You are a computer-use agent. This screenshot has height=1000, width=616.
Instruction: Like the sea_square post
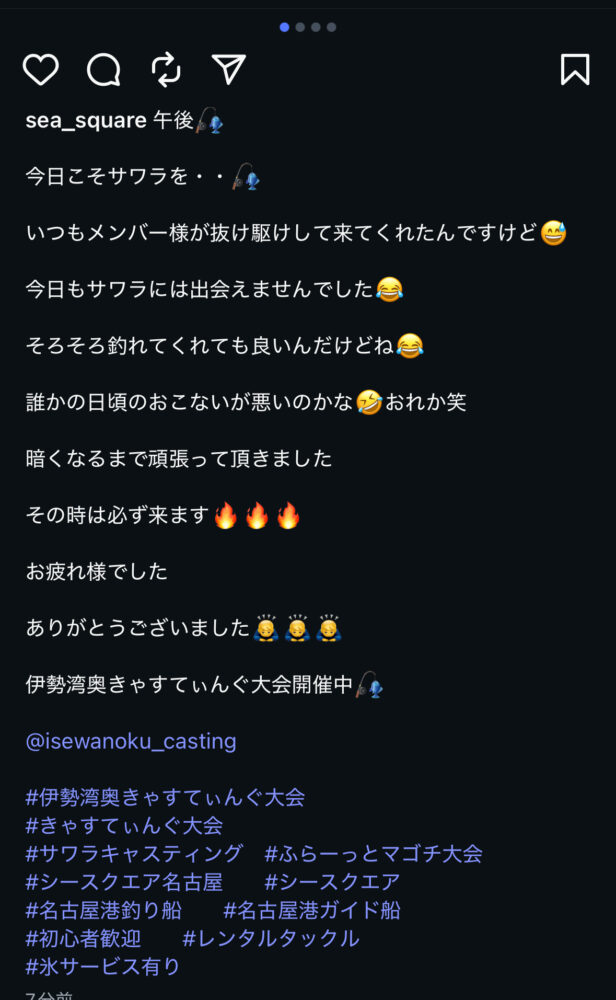click(41, 69)
